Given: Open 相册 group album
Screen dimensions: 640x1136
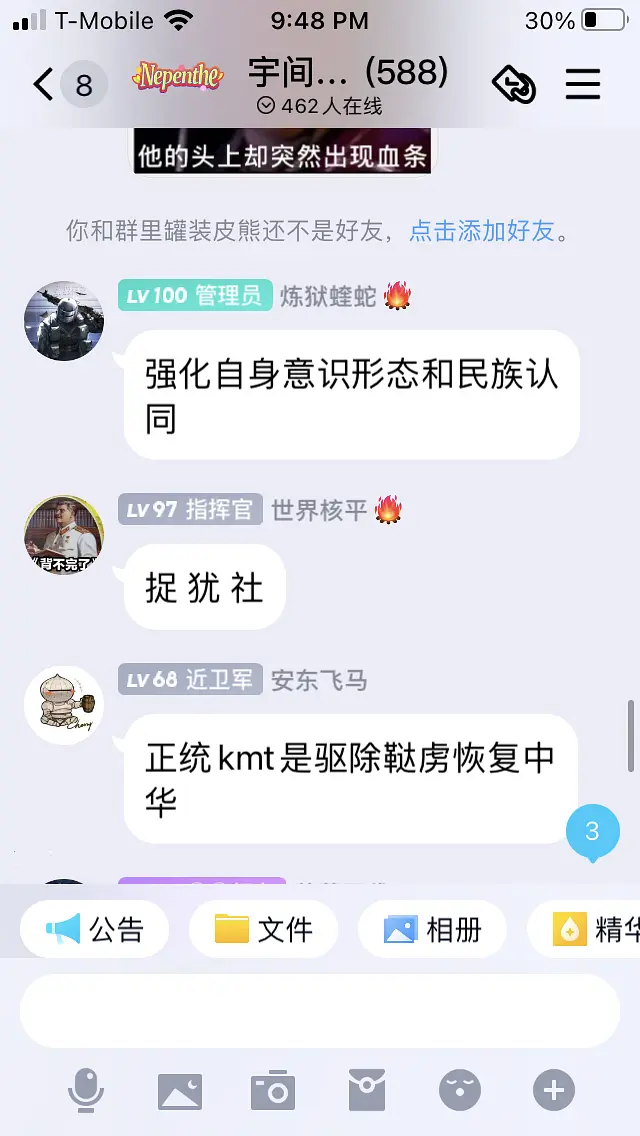Looking at the screenshot, I should 432,929.
